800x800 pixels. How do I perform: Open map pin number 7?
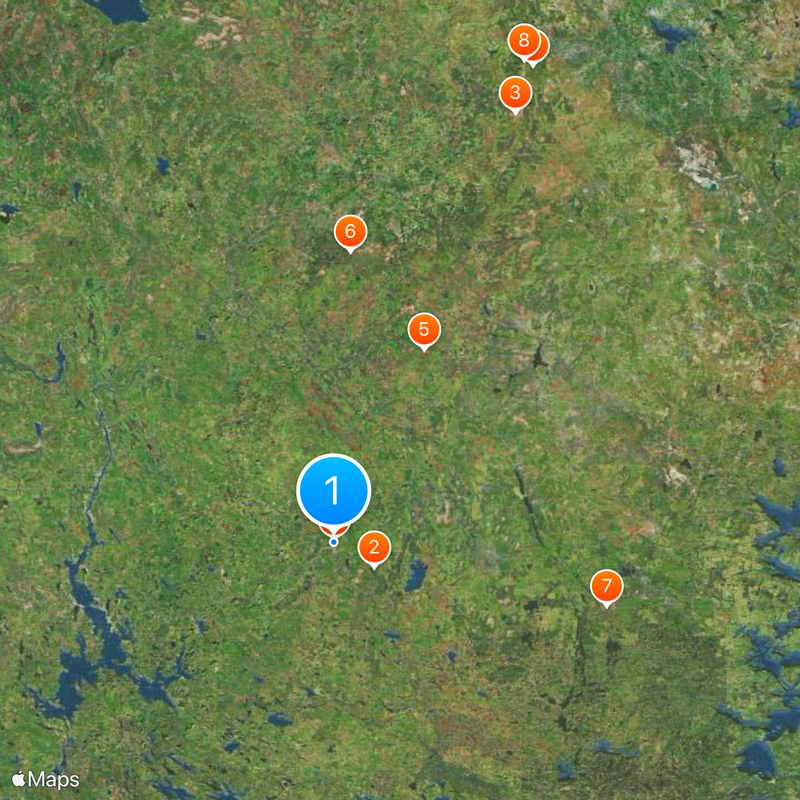click(x=606, y=585)
